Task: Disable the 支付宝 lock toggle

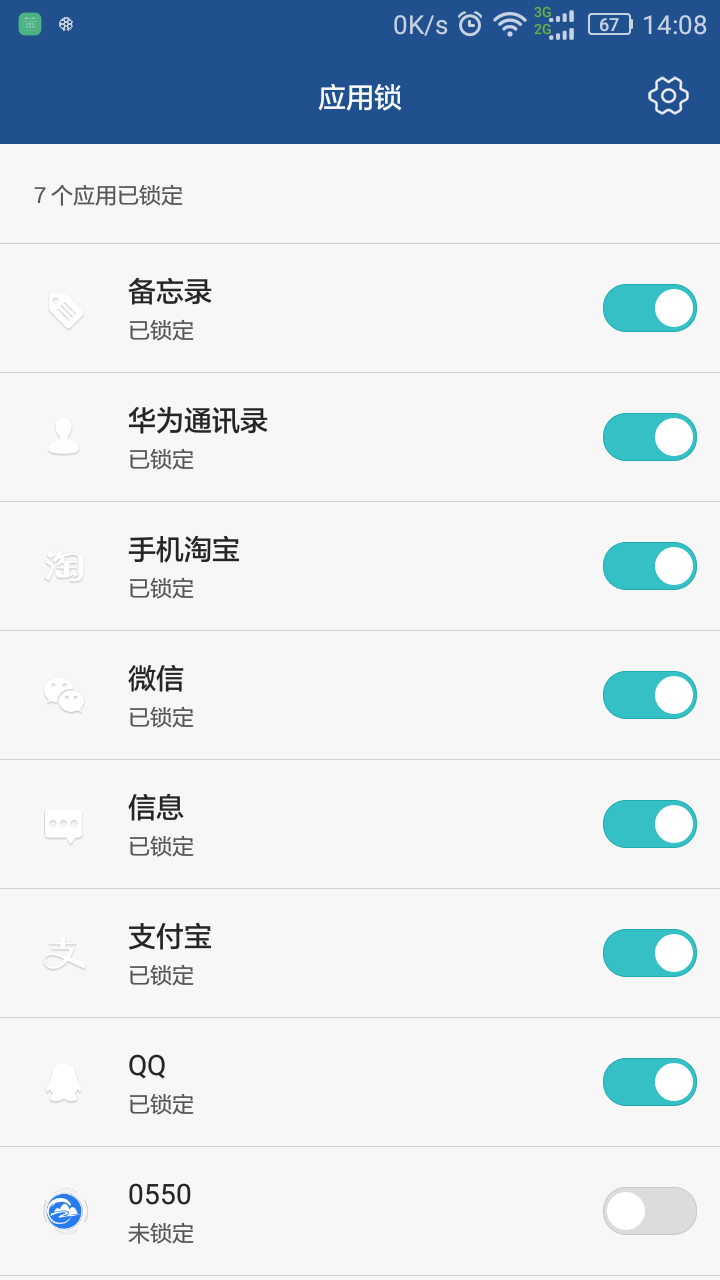Action: 649,953
